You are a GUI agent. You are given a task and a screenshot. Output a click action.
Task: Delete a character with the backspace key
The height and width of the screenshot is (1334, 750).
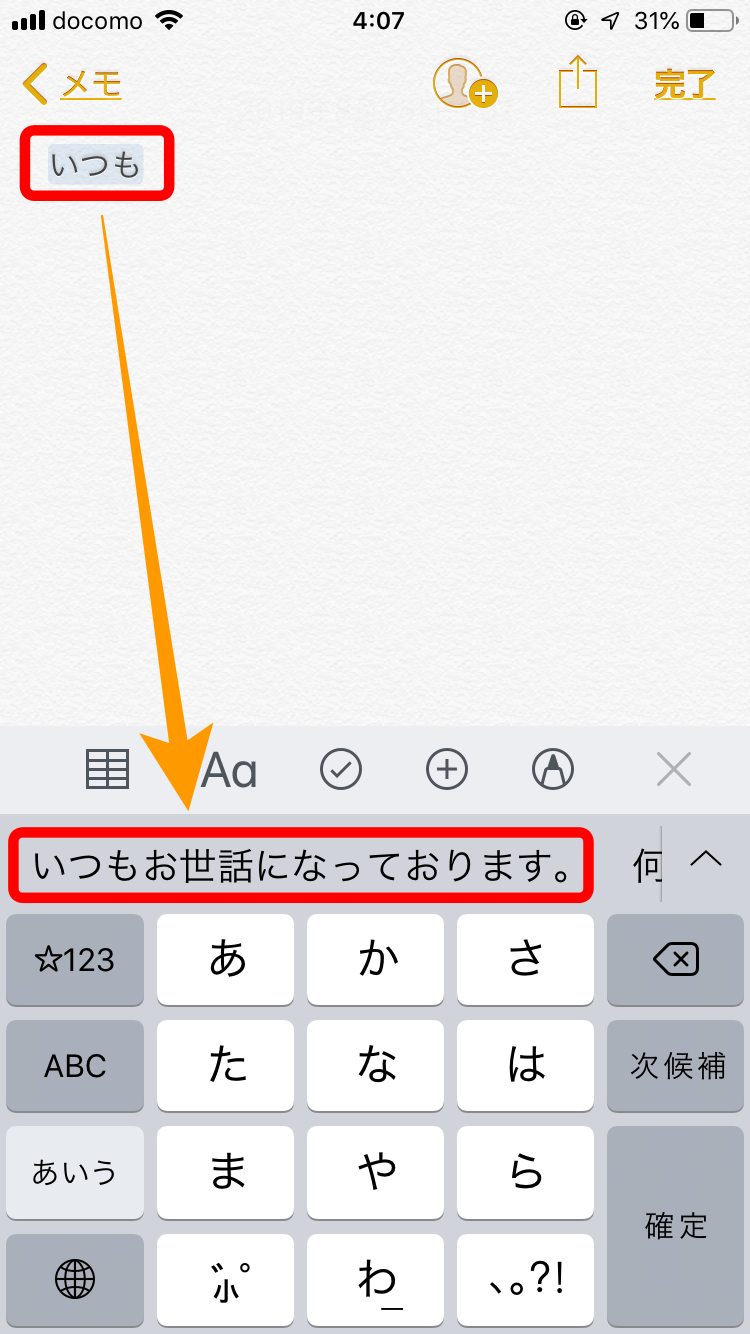point(676,961)
